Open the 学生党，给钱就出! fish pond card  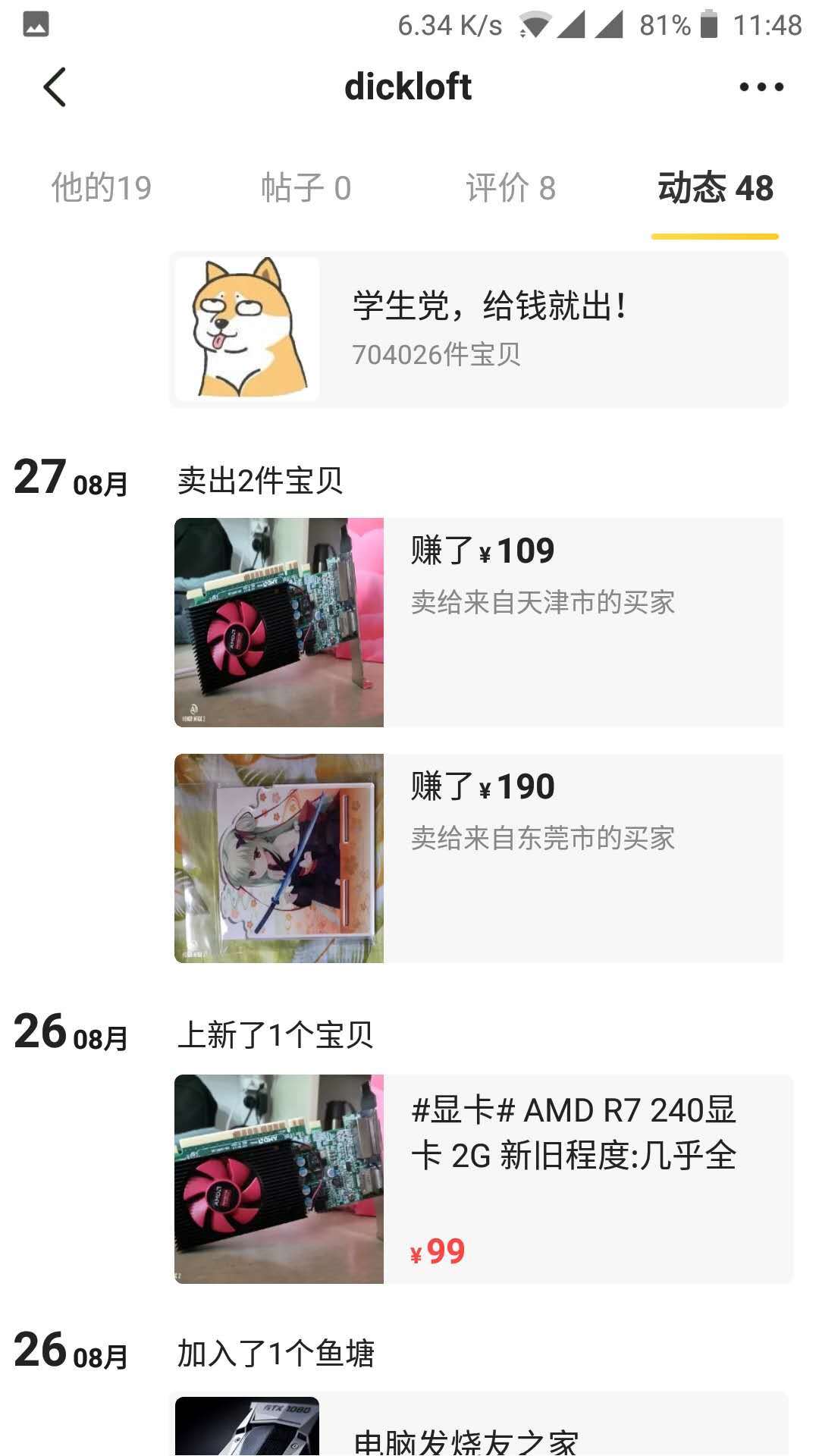pos(479,329)
